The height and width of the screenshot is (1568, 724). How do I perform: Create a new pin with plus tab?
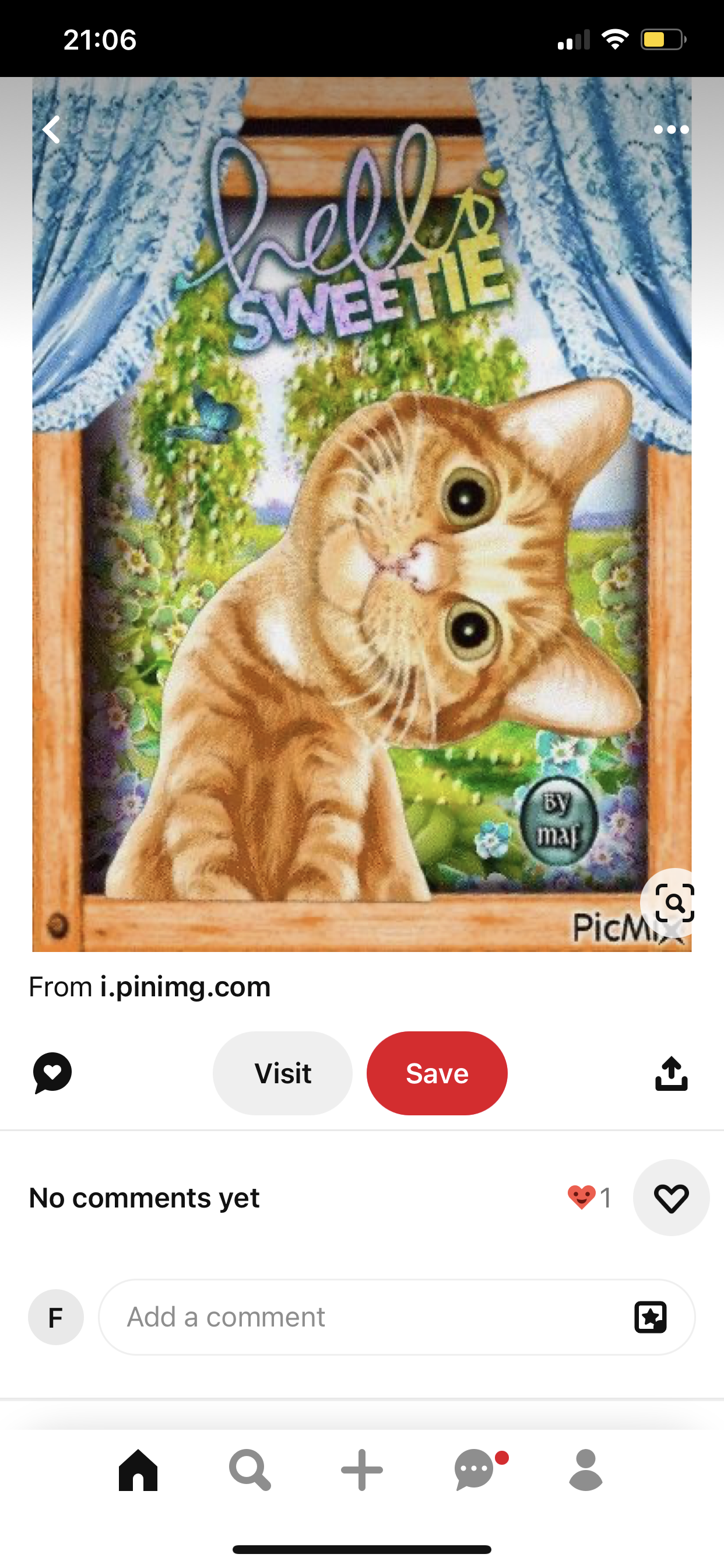tap(362, 1470)
